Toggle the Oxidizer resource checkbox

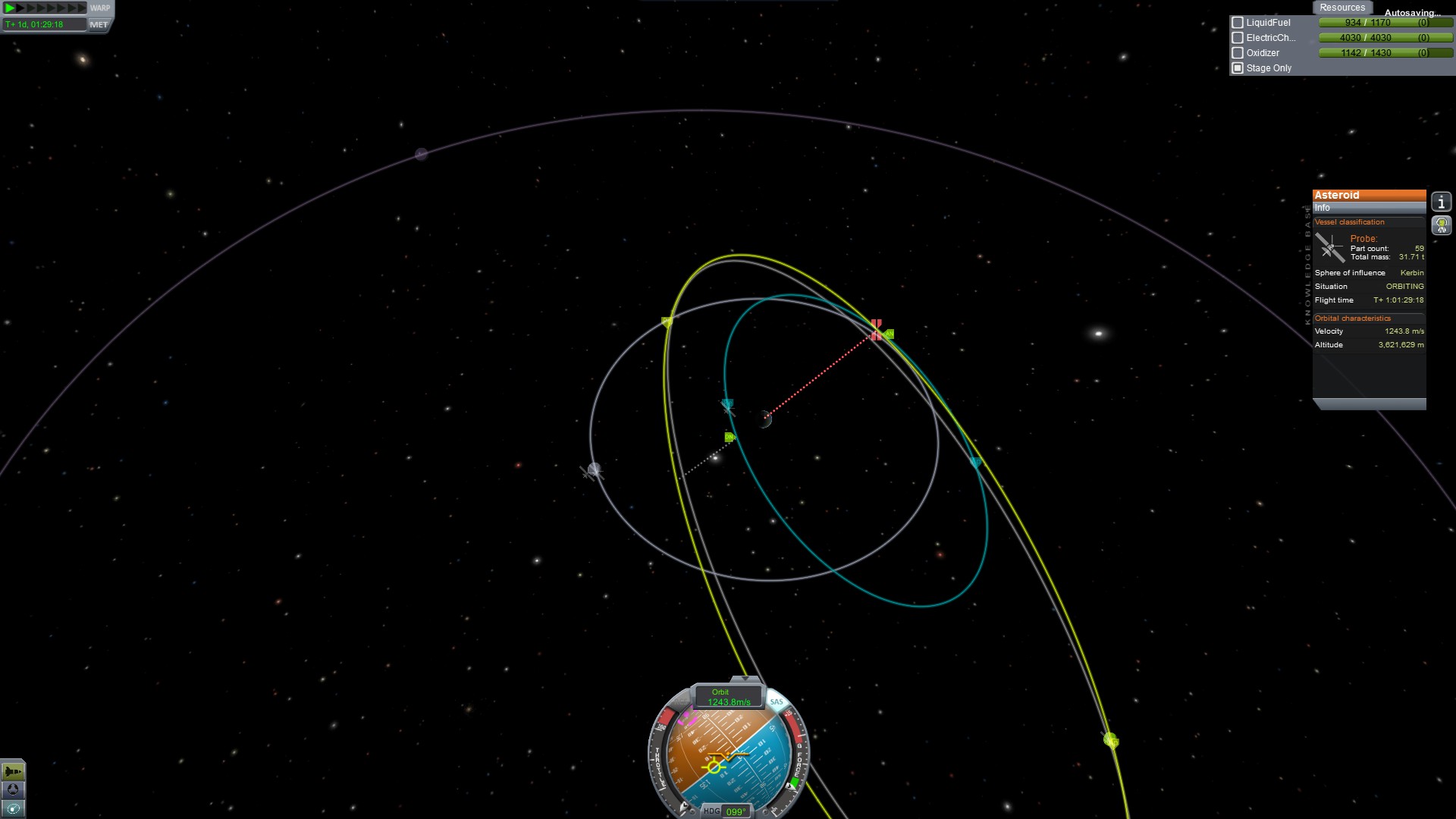click(x=1238, y=53)
